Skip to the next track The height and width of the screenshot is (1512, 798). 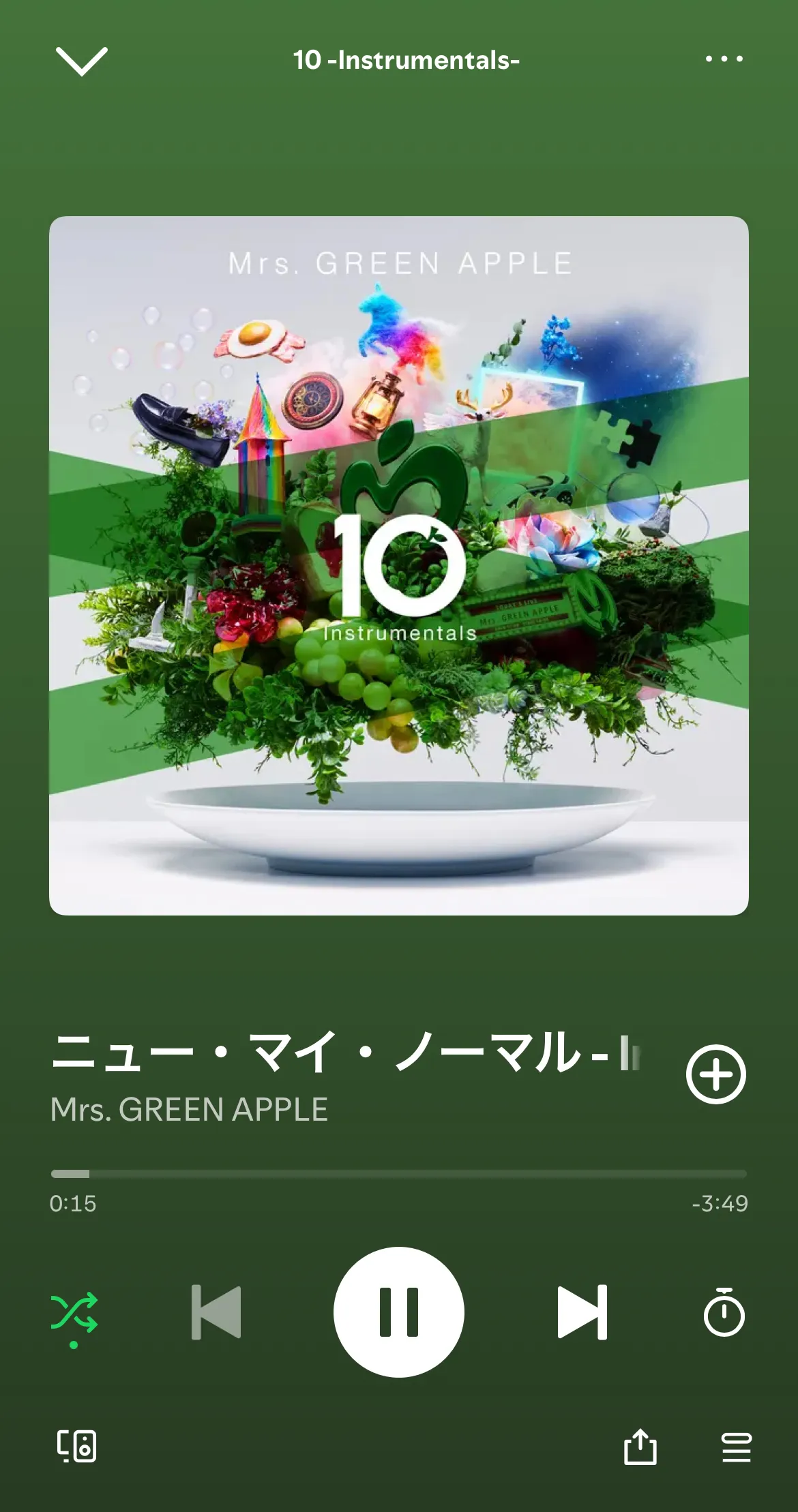(582, 1312)
